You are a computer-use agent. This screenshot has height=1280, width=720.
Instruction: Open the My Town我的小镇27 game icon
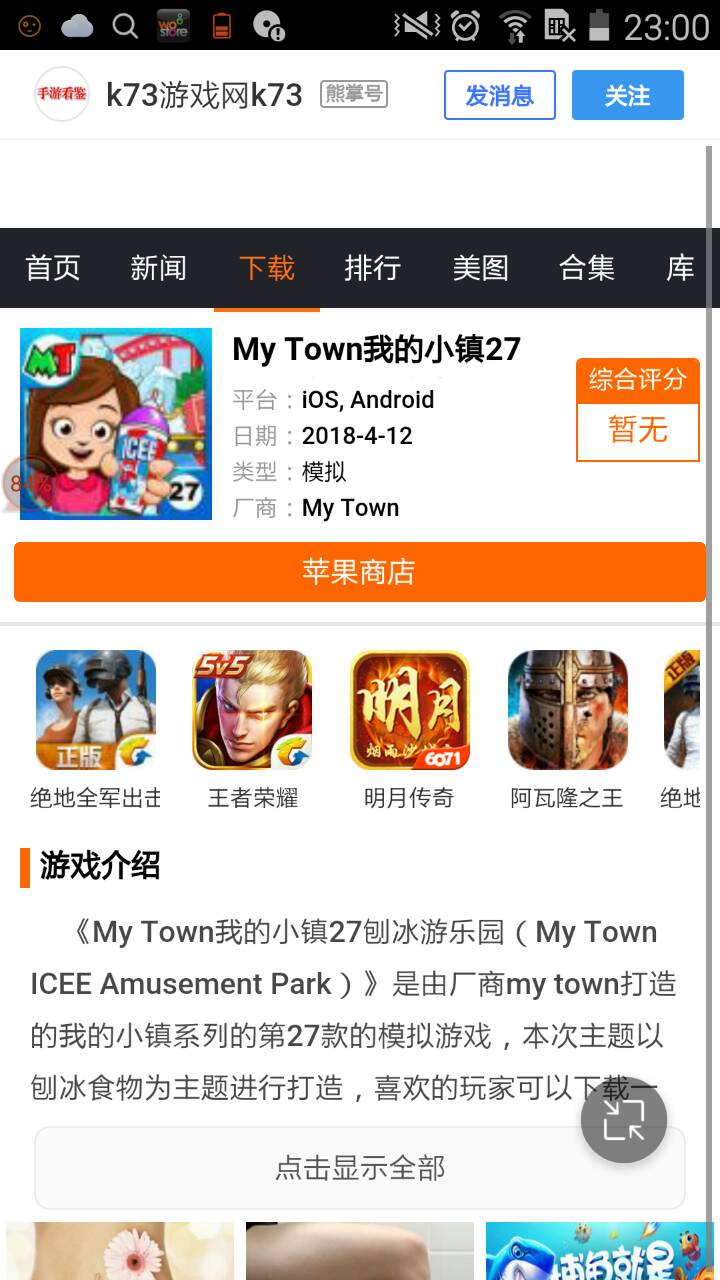point(116,424)
